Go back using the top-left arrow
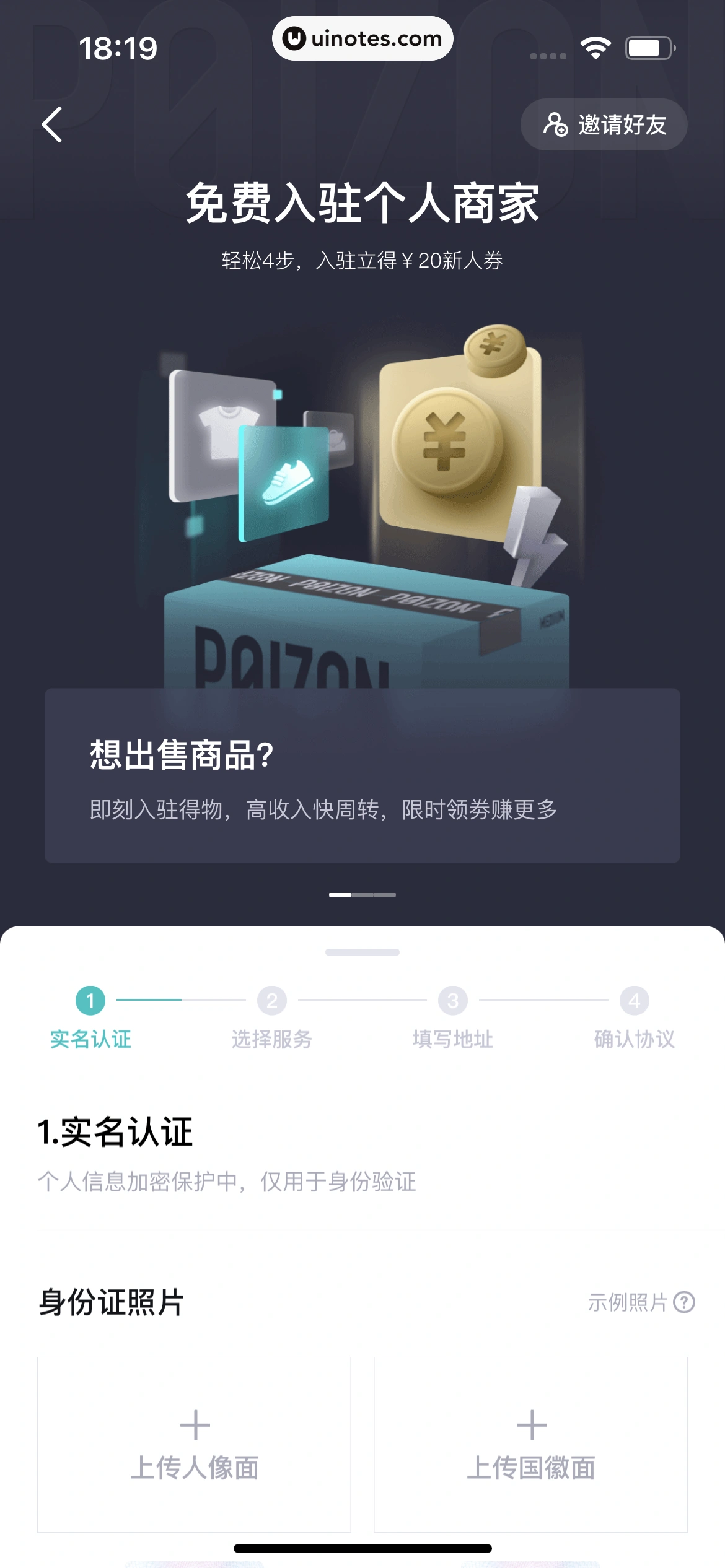Image resolution: width=725 pixels, height=1568 pixels. coord(52,124)
